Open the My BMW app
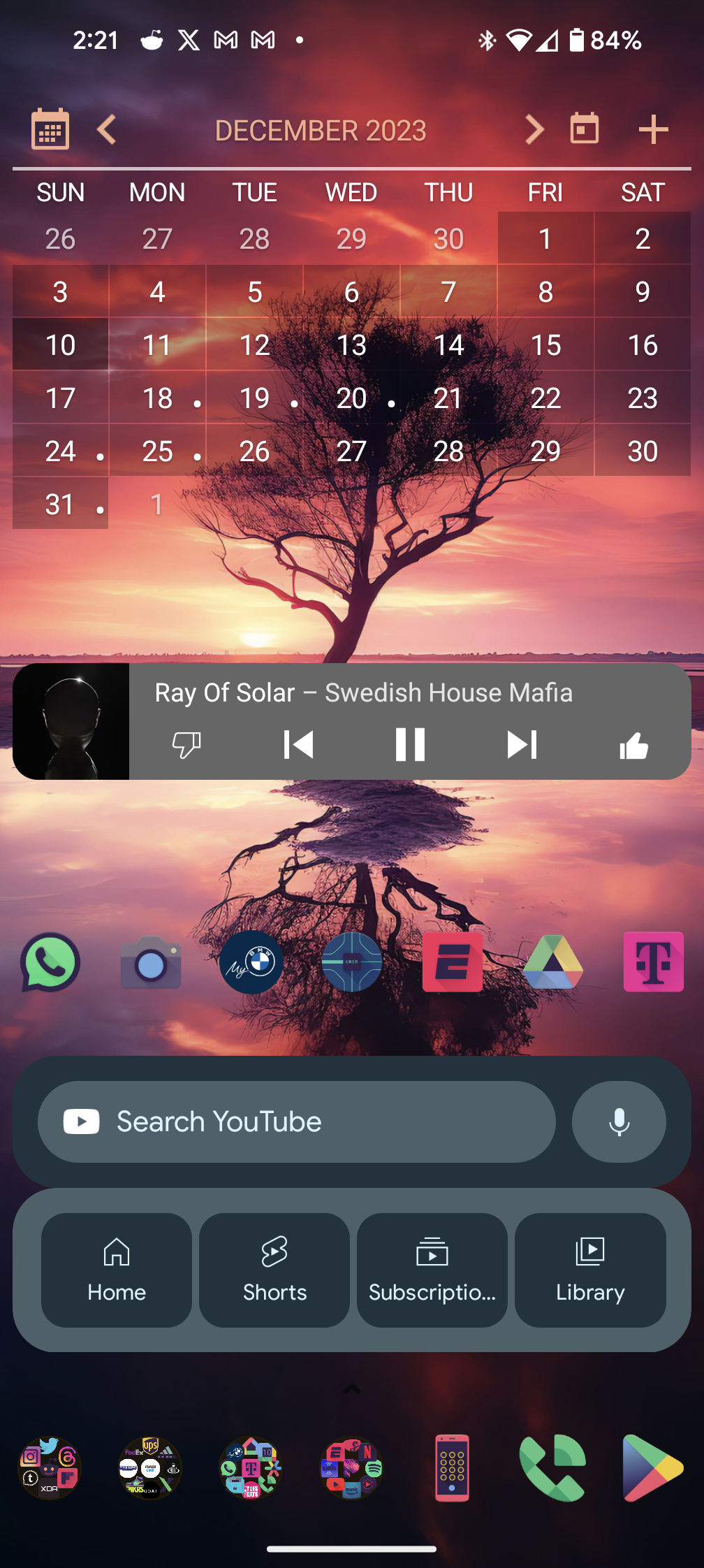 click(251, 962)
